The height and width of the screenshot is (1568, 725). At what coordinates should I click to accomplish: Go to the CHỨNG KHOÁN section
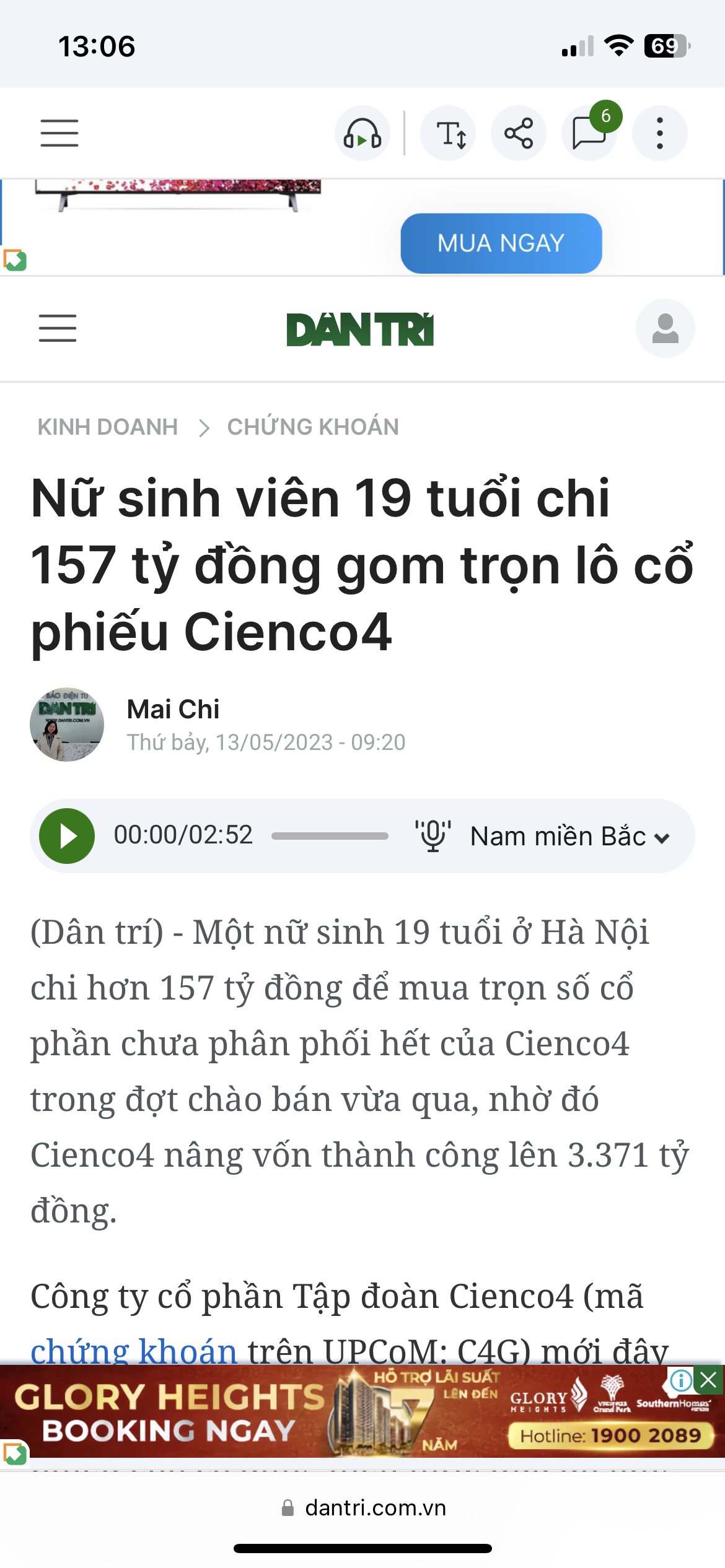coord(313,427)
